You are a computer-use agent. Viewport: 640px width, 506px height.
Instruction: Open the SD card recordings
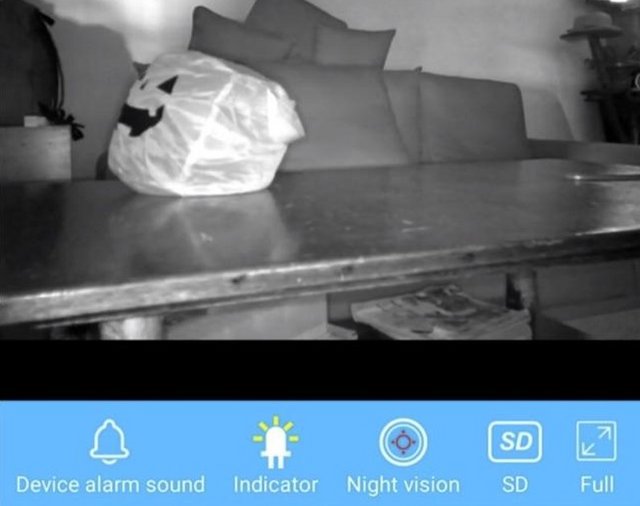515,442
